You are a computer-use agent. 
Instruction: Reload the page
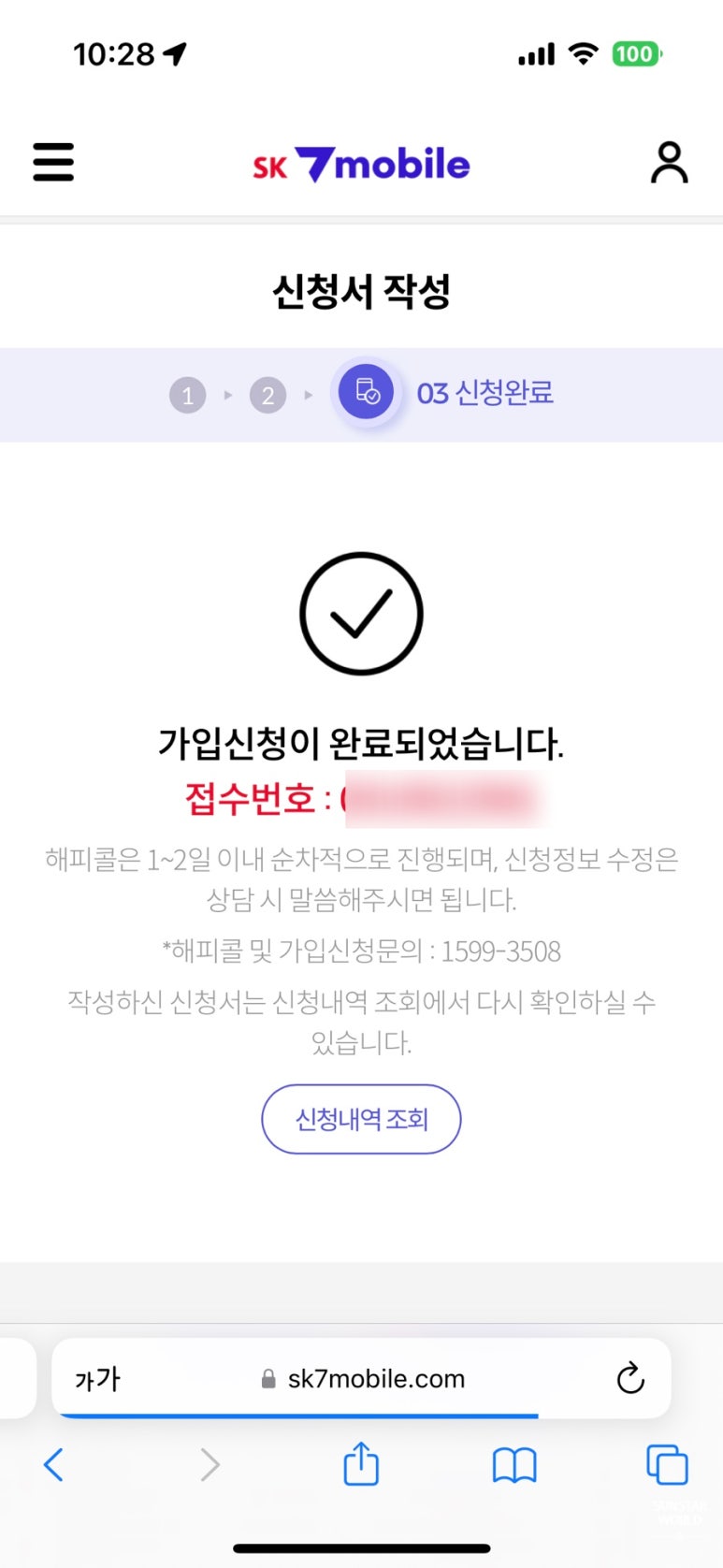630,1378
